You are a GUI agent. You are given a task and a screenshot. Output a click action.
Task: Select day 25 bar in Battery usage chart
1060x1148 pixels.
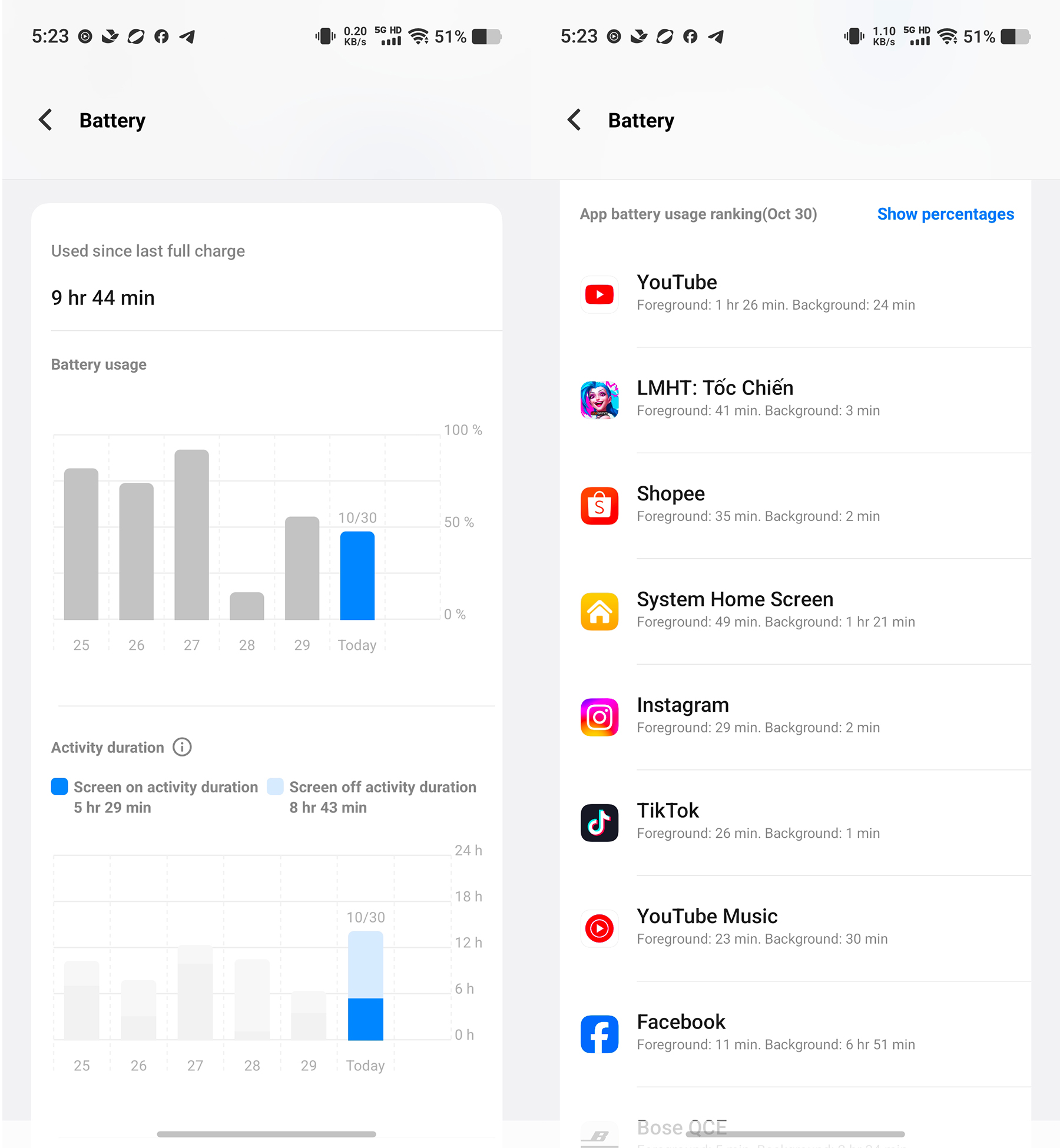tap(81, 544)
